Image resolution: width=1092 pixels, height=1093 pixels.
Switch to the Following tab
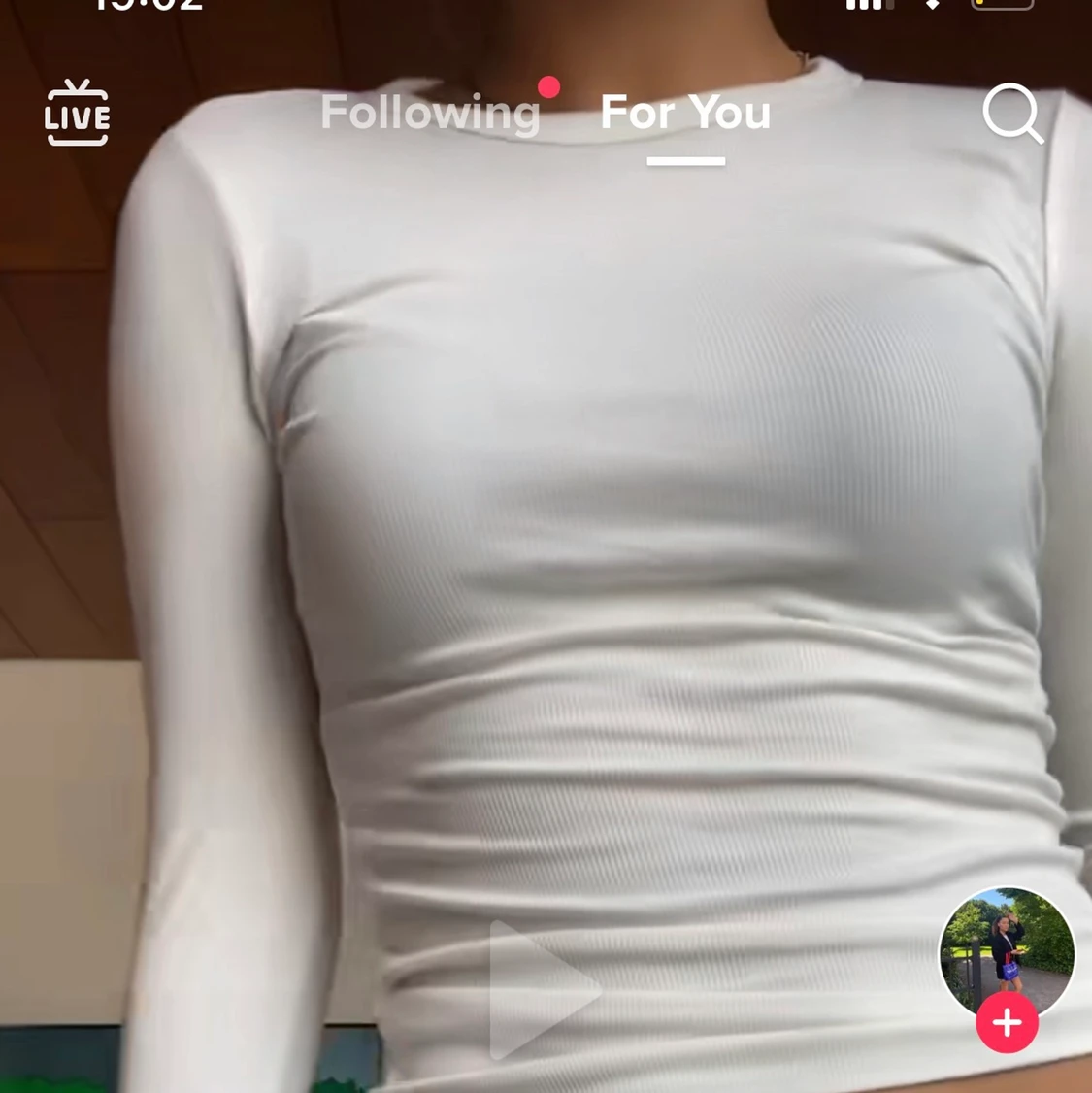pos(430,113)
